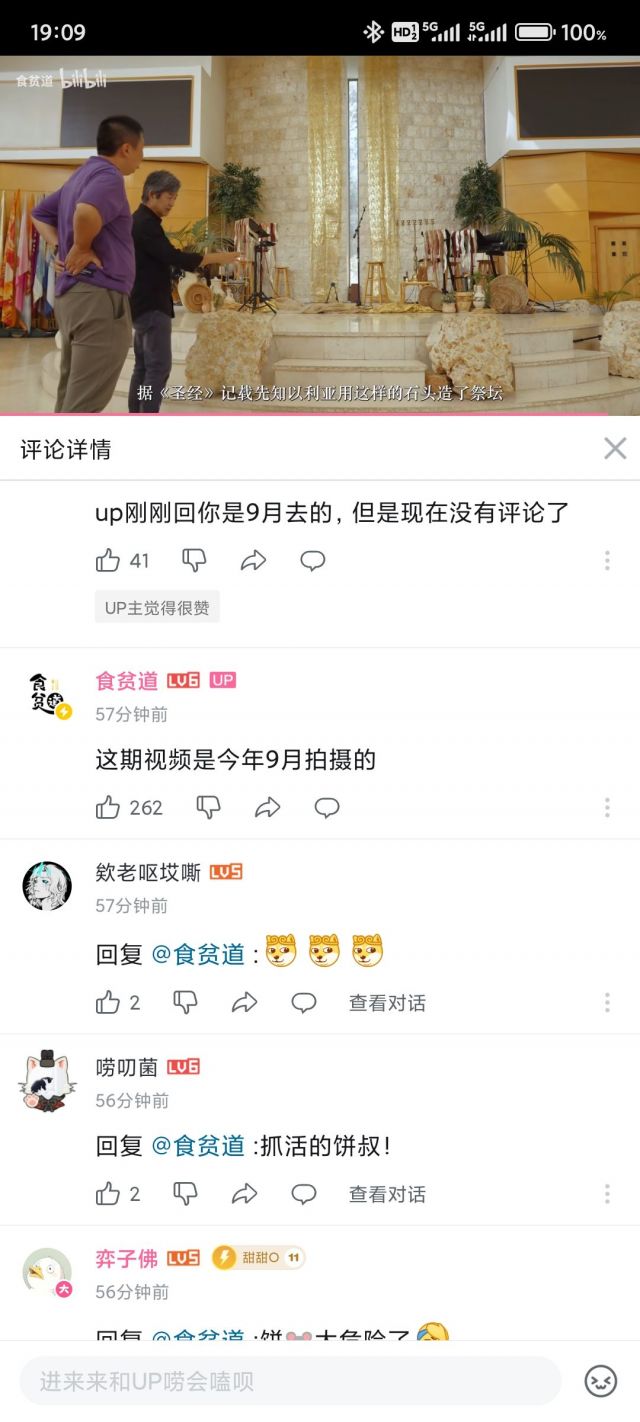Share 唠叨菌's reply
The image size is (640, 1422).
coord(244,1193)
